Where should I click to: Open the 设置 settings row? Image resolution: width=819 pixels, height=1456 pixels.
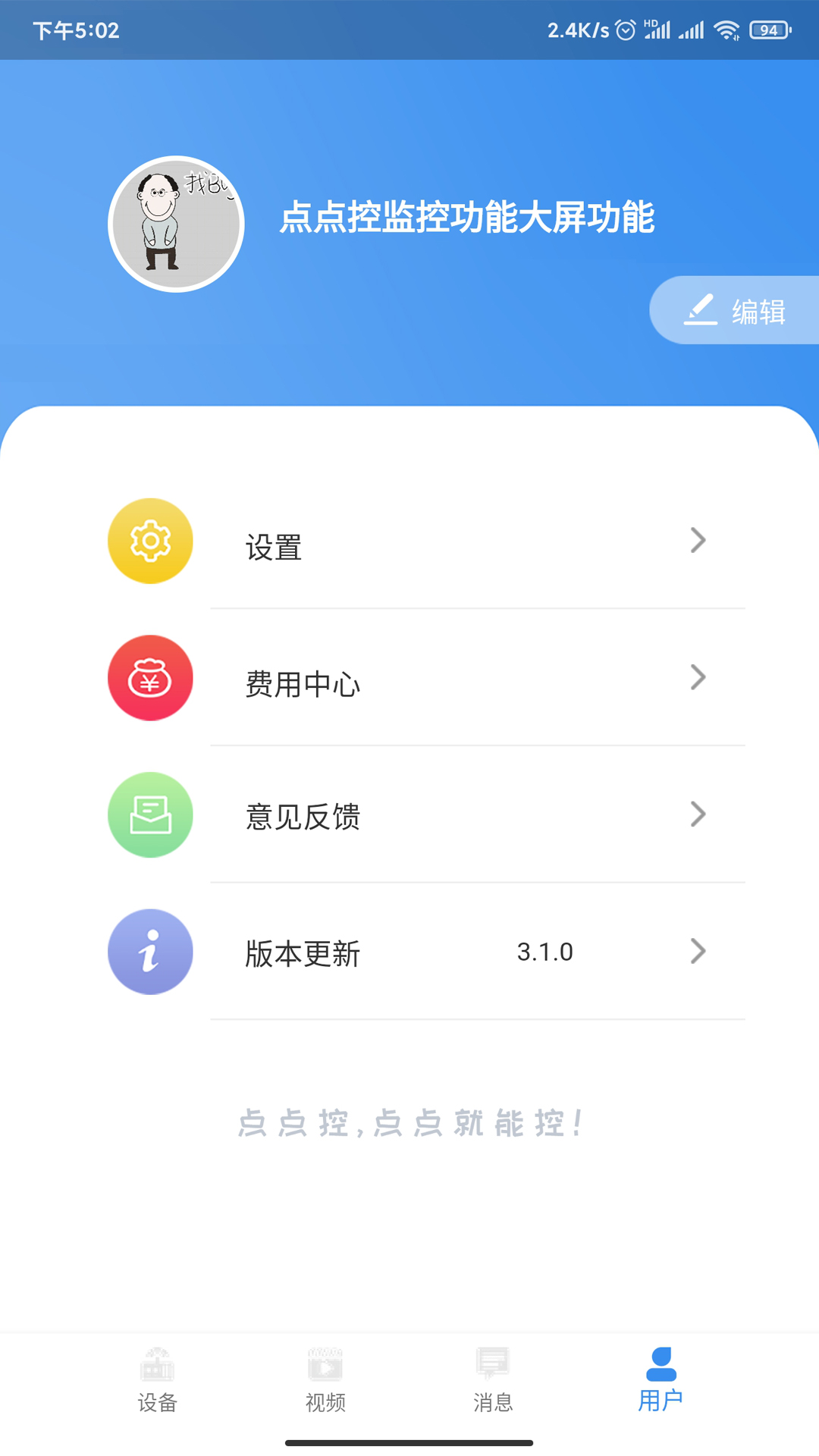click(409, 541)
